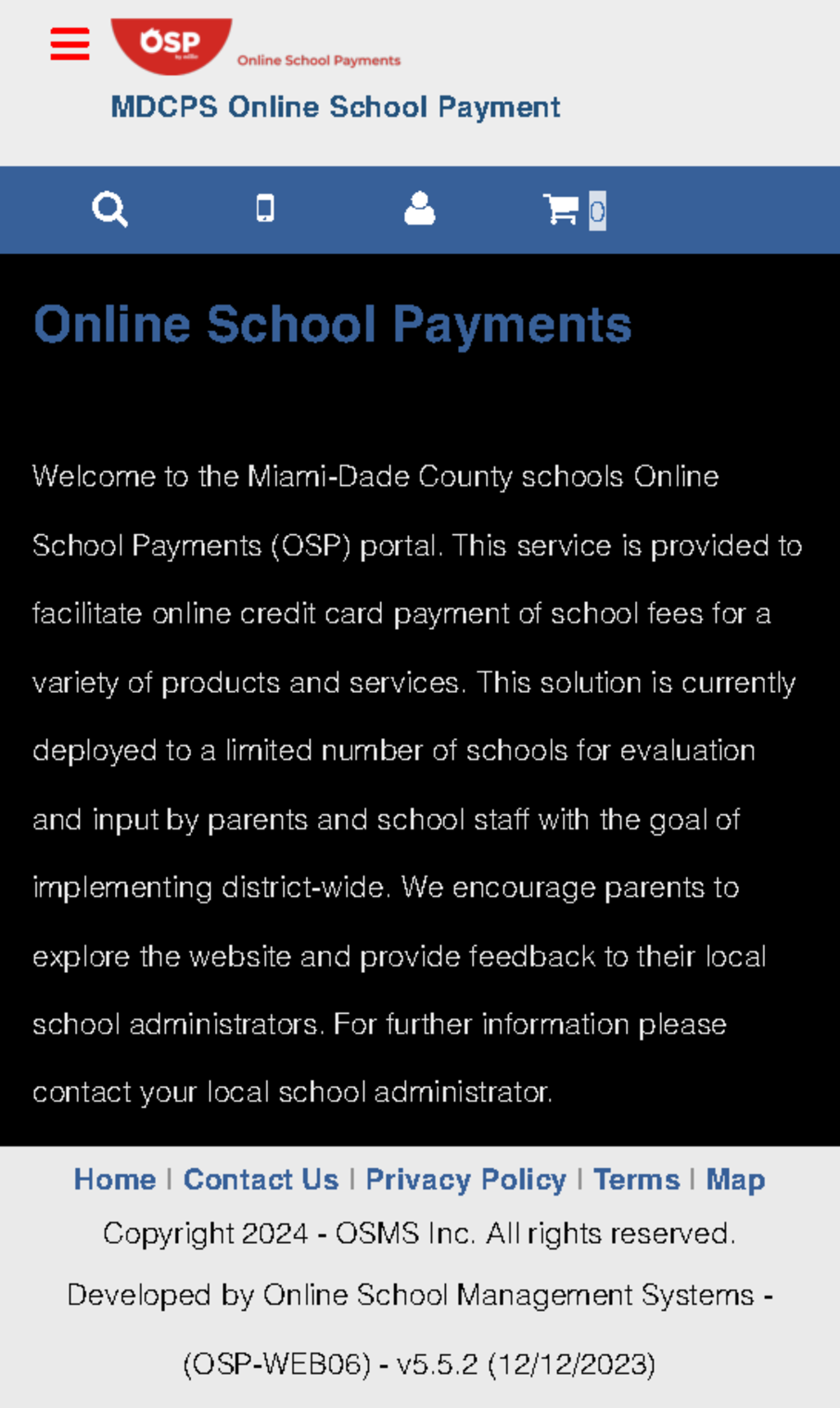
Task: Click the copyright 2024 OSMS notice
Action: 419,1232
